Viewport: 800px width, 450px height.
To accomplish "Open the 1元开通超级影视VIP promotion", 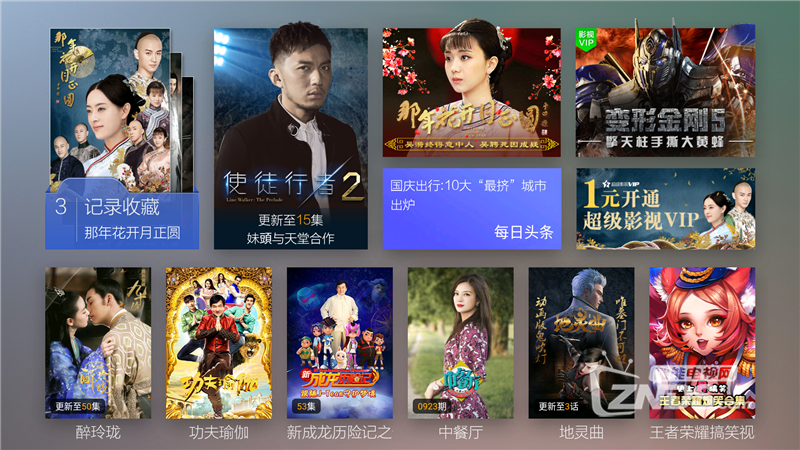I will [x=665, y=208].
